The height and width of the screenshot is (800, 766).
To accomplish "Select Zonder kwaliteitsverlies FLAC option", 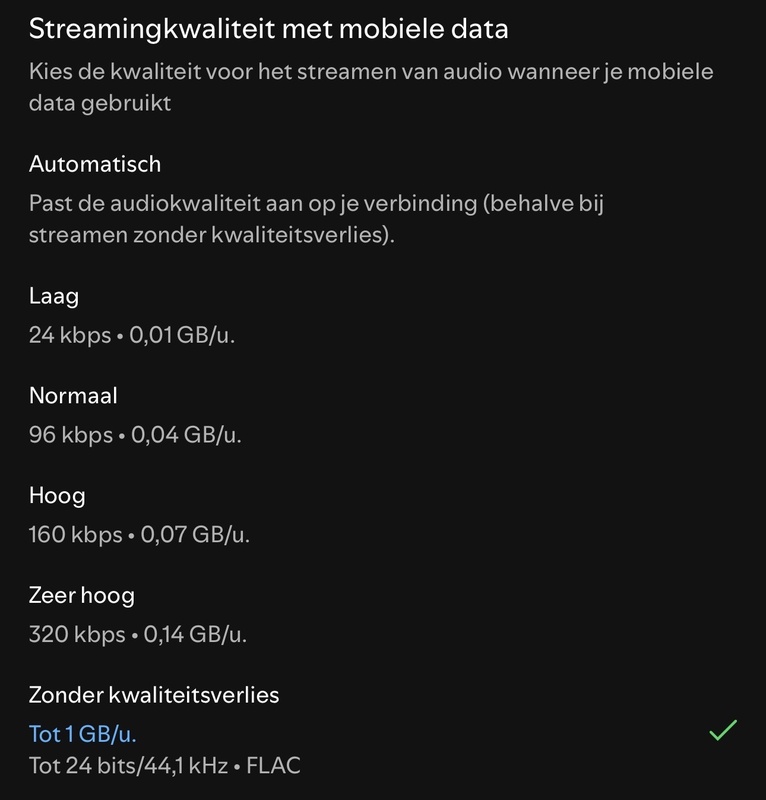I will click(154, 695).
